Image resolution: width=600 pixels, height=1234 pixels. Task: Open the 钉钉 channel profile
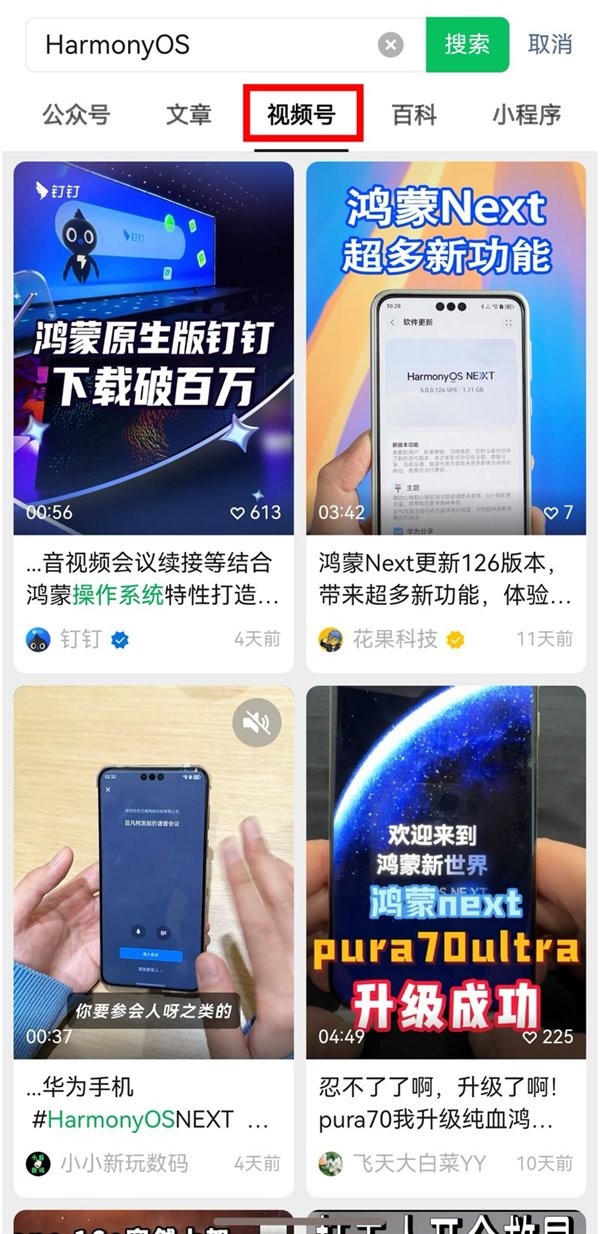pos(80,639)
